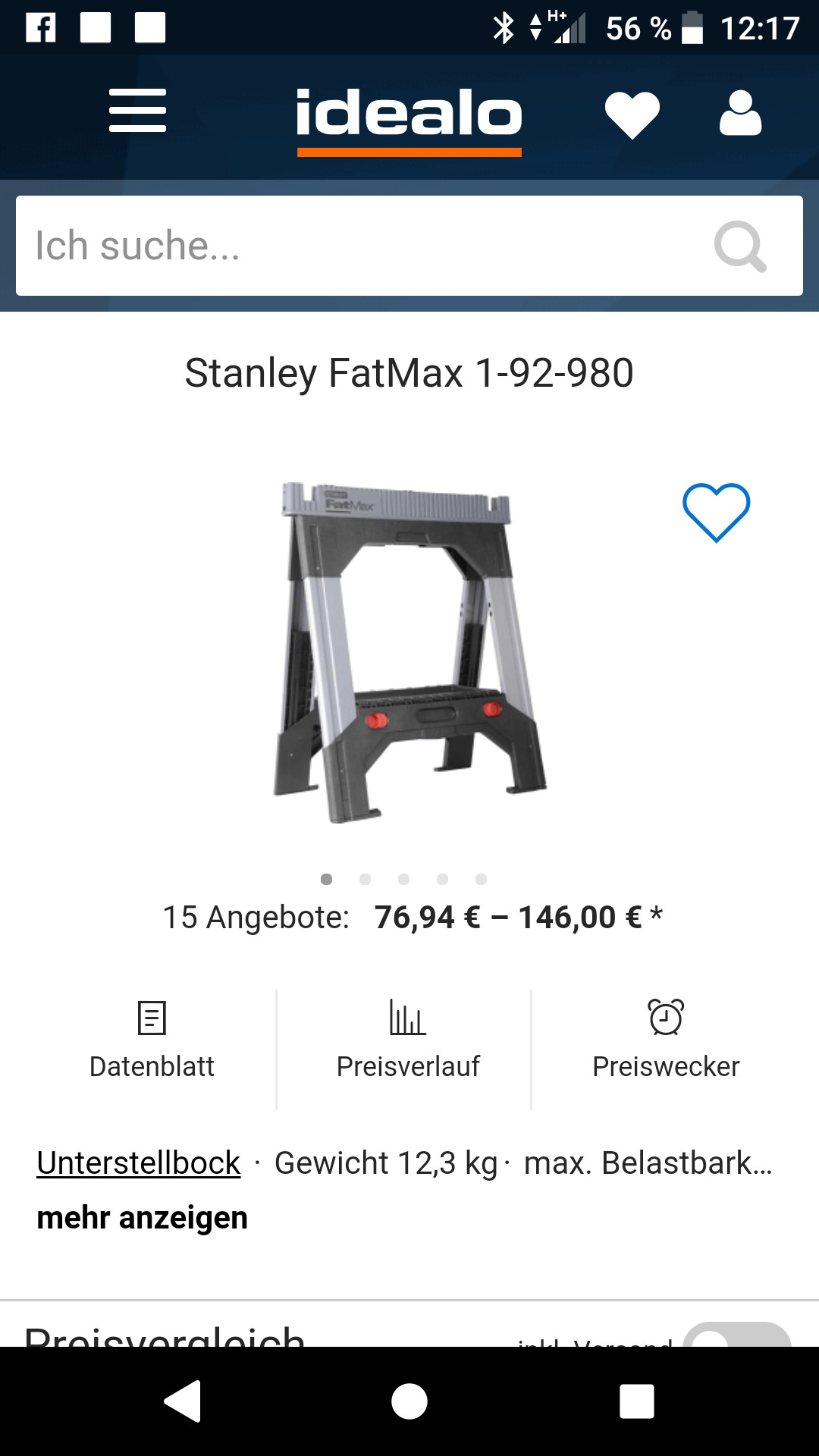Open the Datenblatt
This screenshot has height=1456, width=819.
152,1039
